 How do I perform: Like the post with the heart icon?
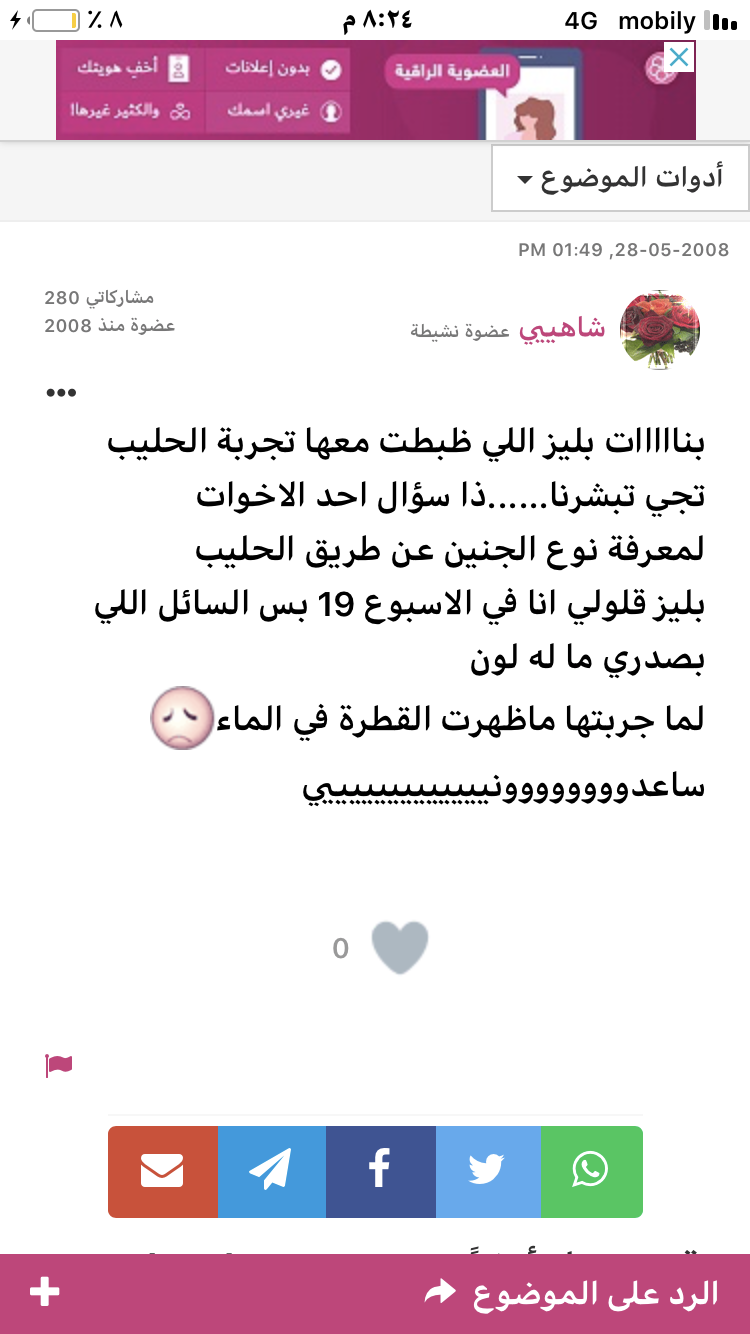400,947
